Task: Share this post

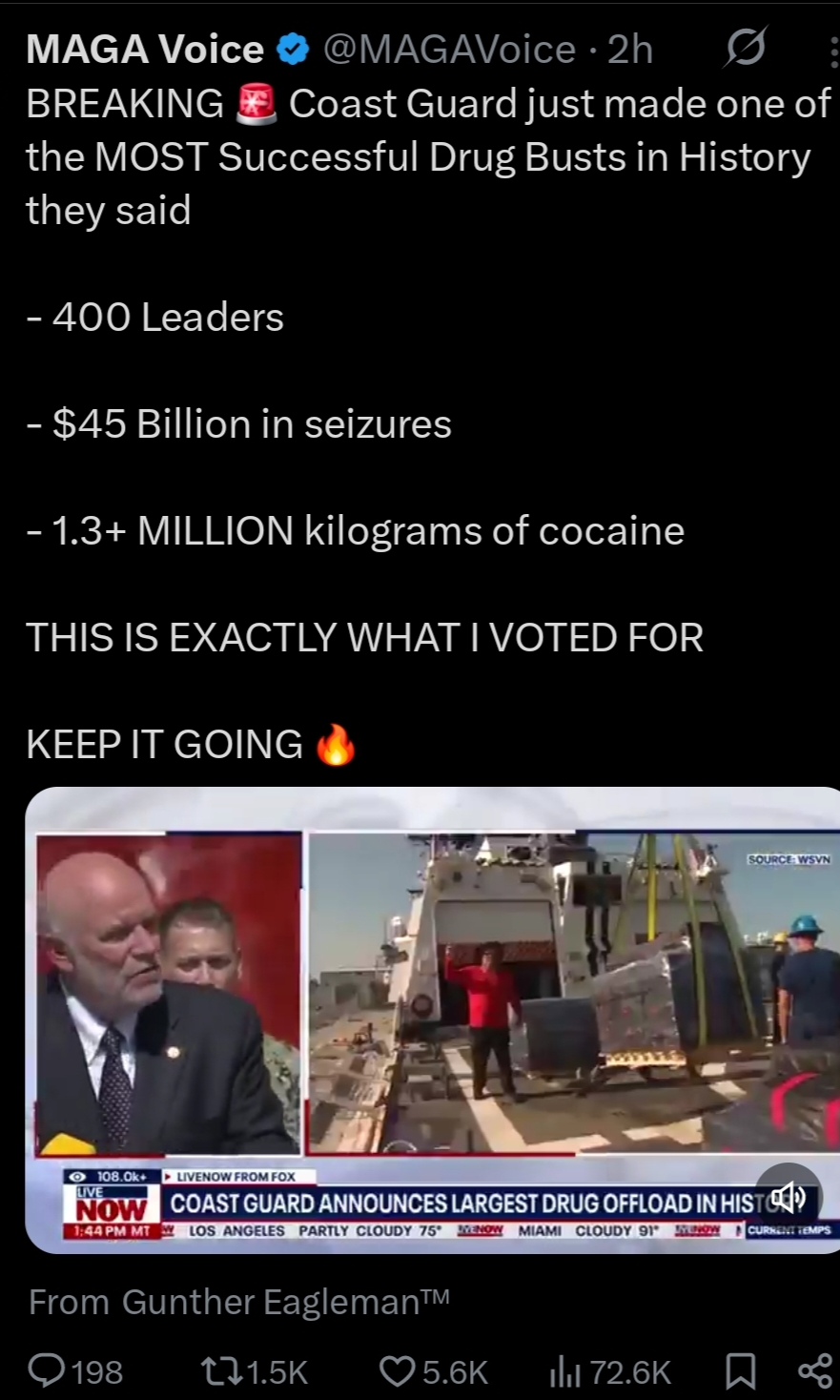Action: pyautogui.click(x=815, y=1371)
